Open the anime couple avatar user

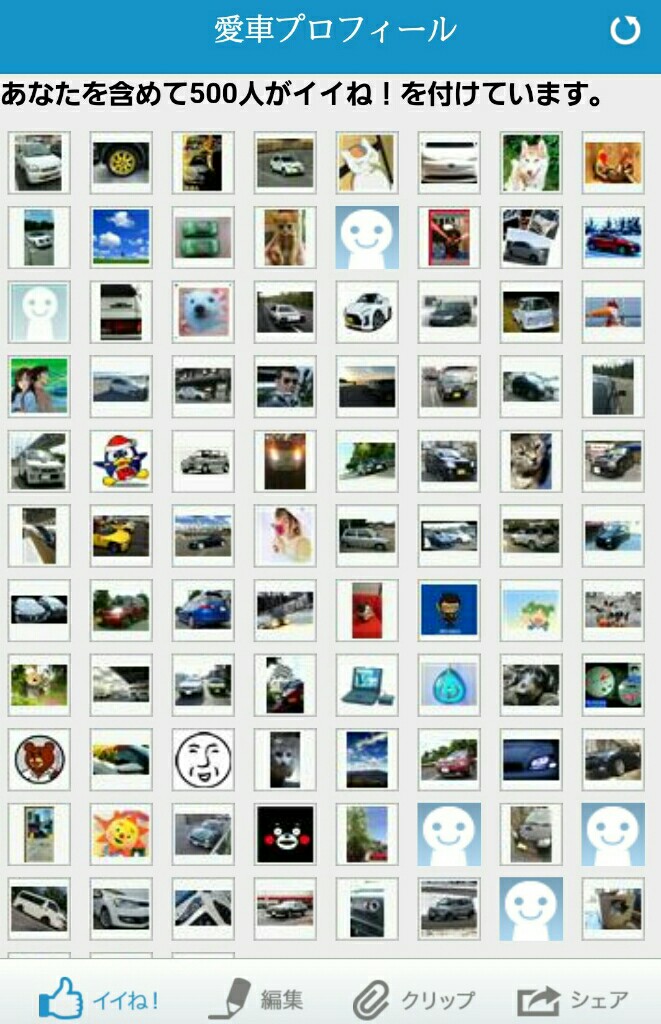coord(39,386)
